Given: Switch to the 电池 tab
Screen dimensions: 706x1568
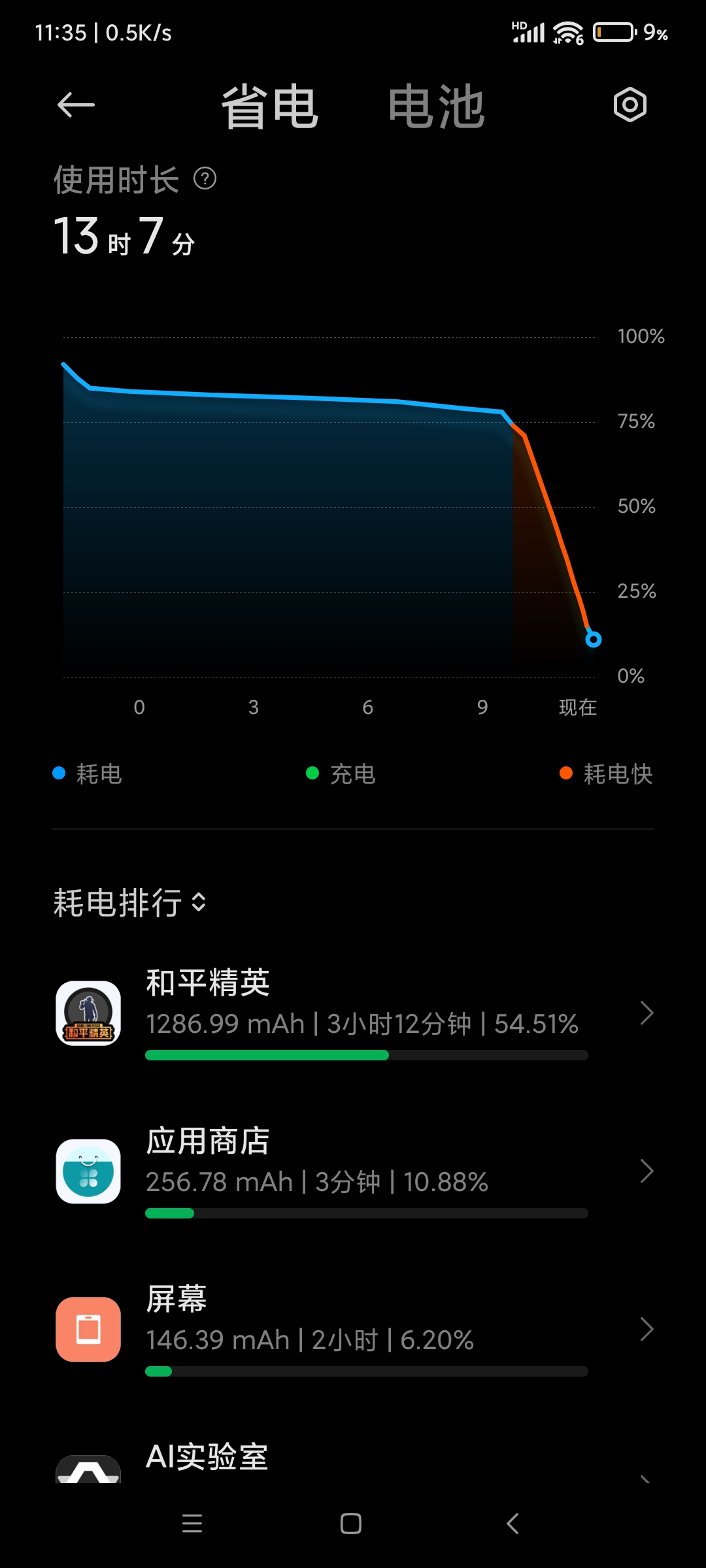Looking at the screenshot, I should (x=436, y=106).
